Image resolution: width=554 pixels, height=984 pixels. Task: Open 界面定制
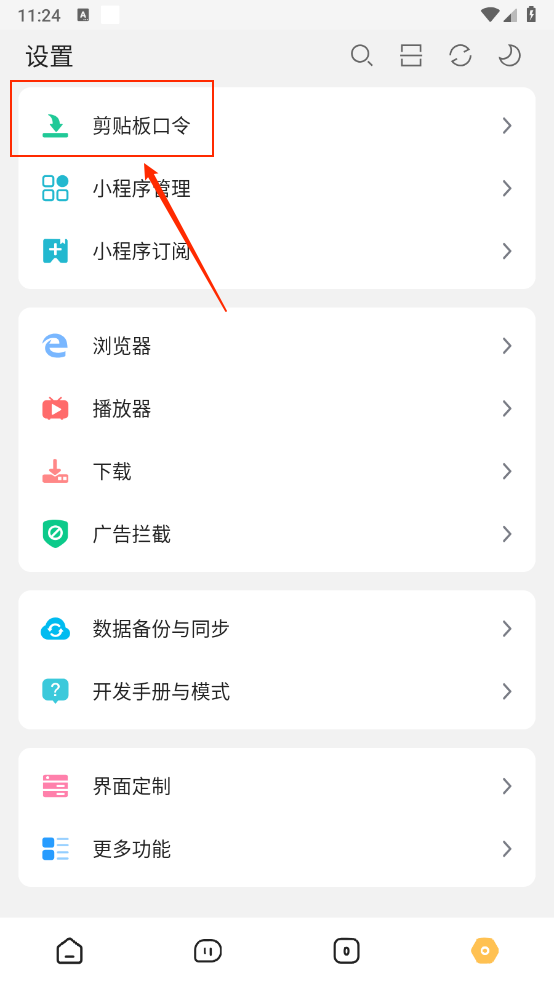point(277,786)
